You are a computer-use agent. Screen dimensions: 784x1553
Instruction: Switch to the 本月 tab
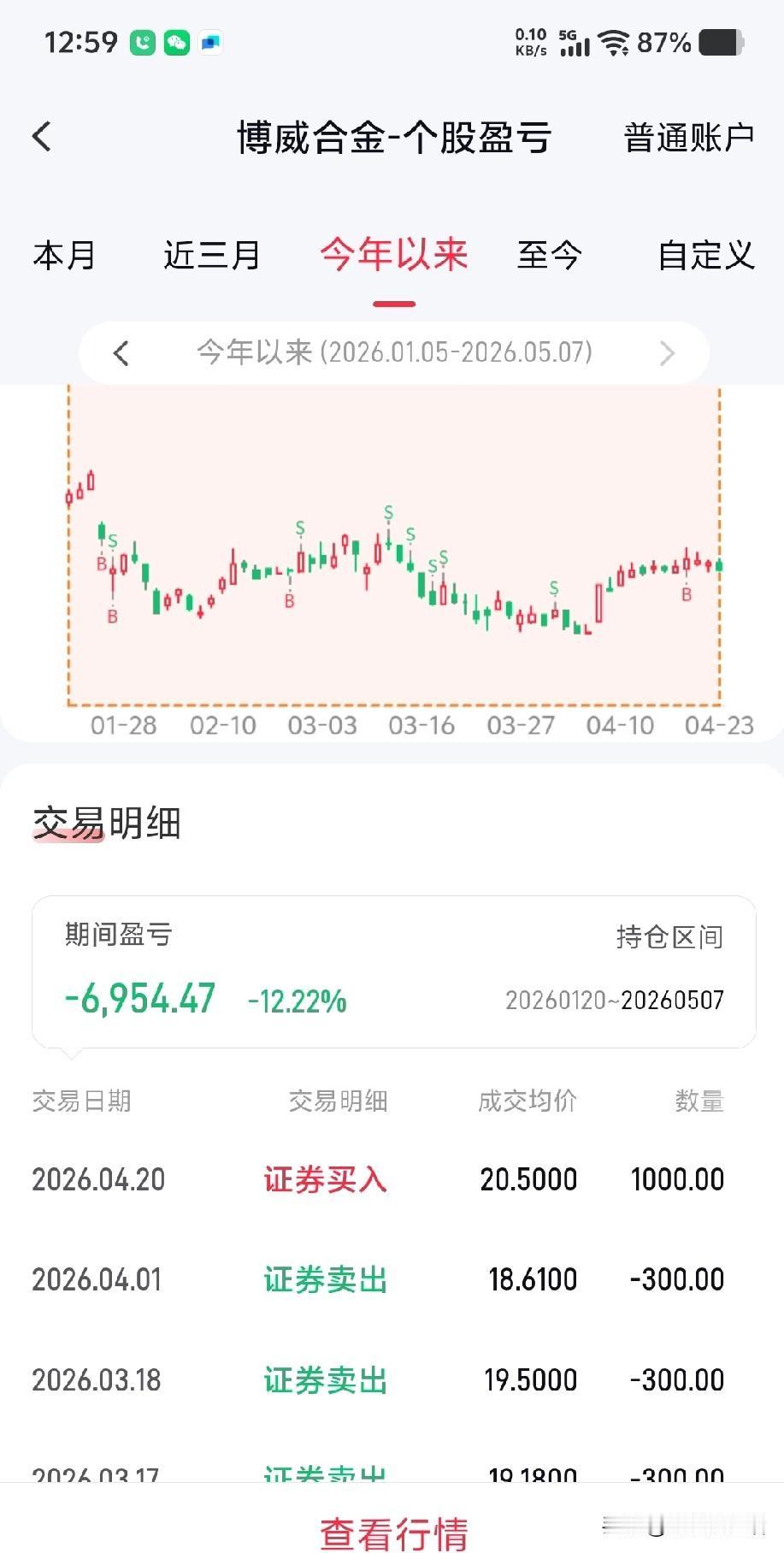coord(64,256)
